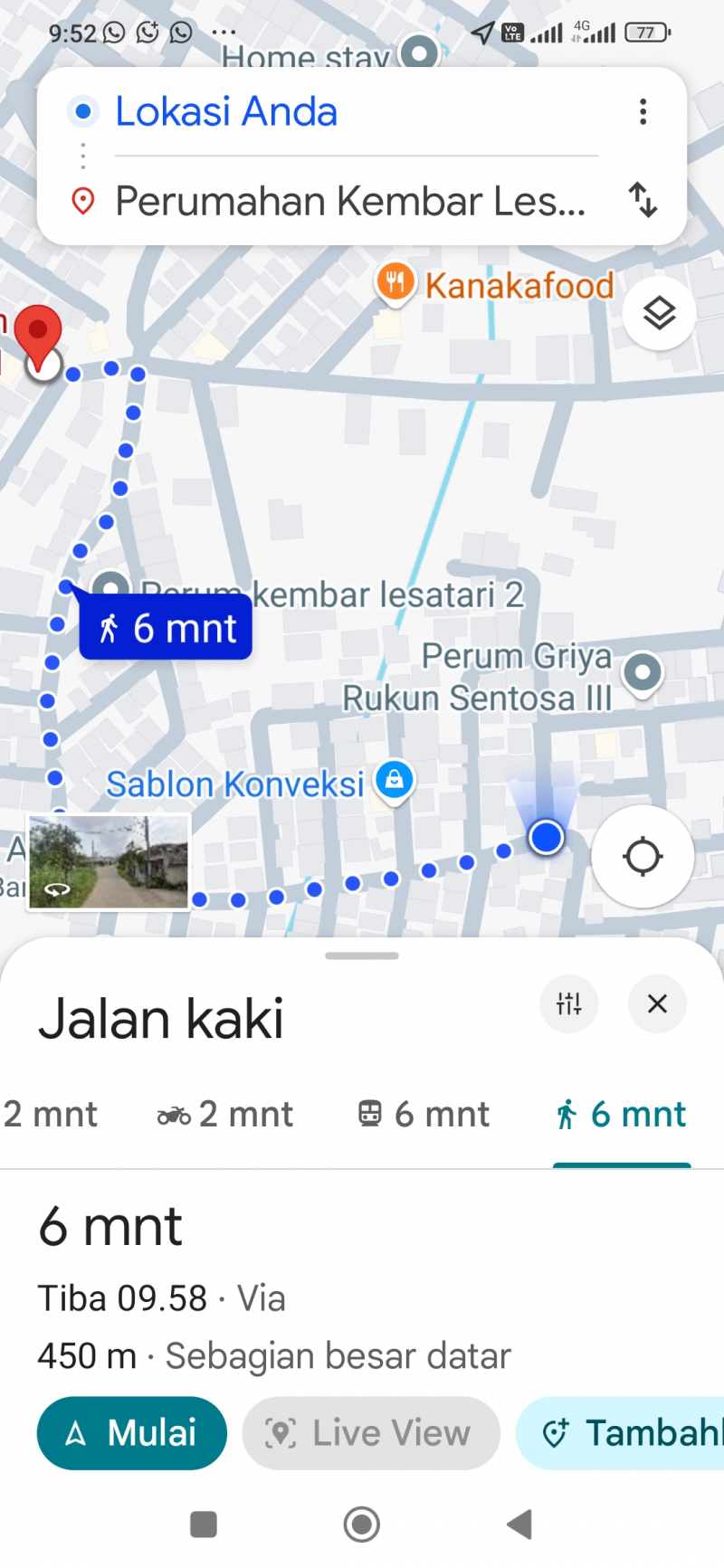Switch to transit 6 mnt tab
The width and height of the screenshot is (724, 1568).
click(424, 1115)
